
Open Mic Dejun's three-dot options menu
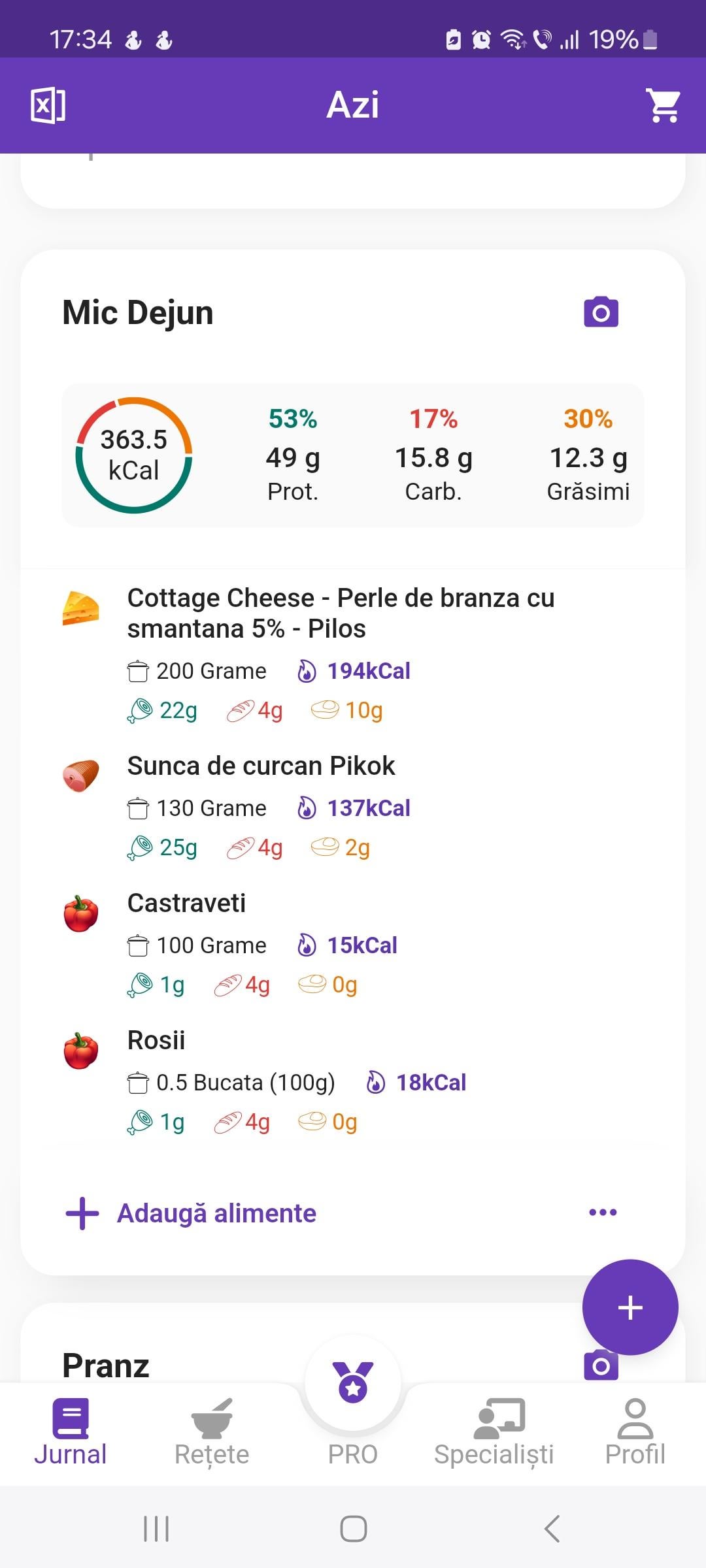tap(603, 1213)
